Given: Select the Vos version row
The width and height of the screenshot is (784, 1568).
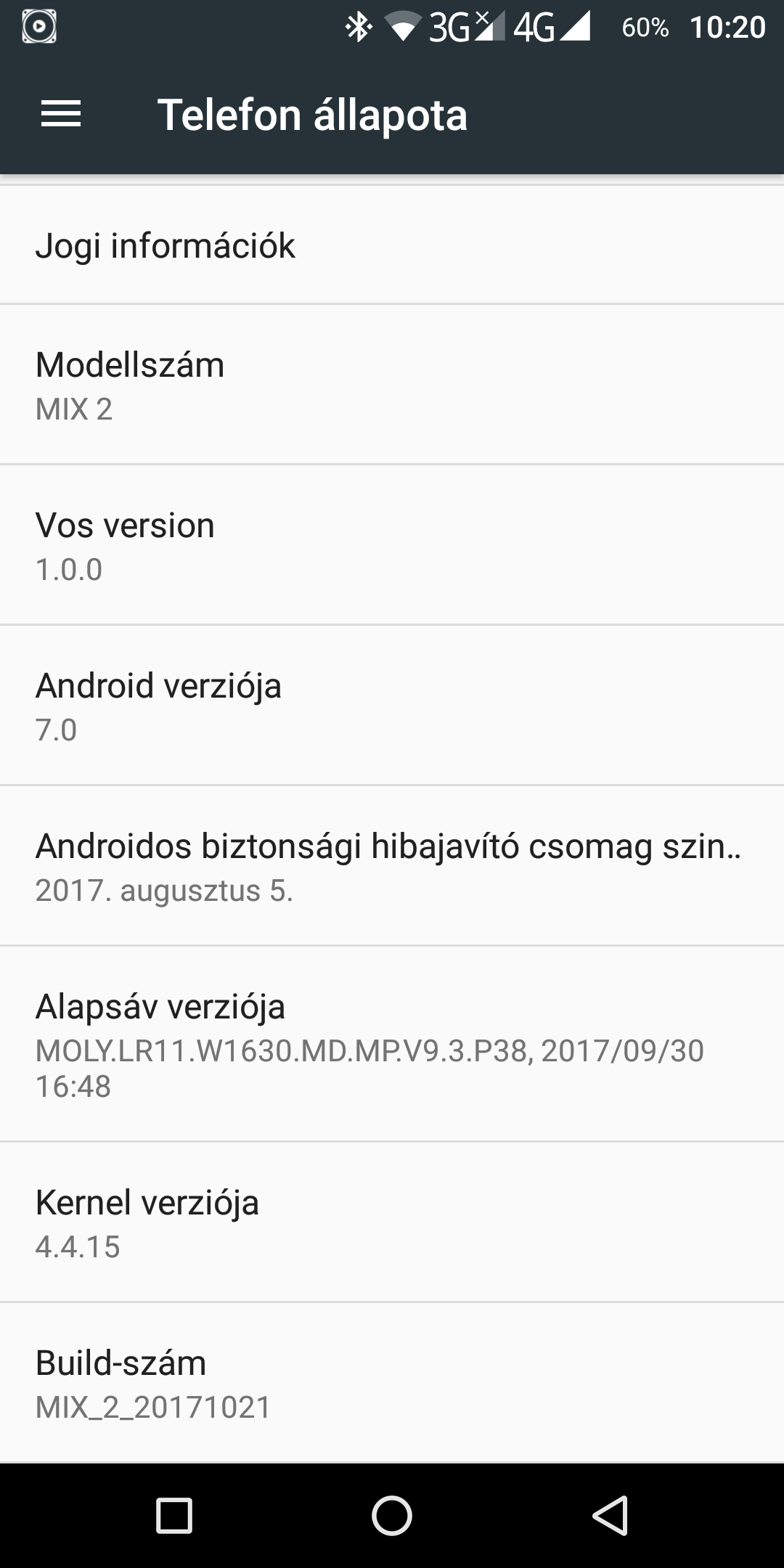Looking at the screenshot, I should pos(392,544).
